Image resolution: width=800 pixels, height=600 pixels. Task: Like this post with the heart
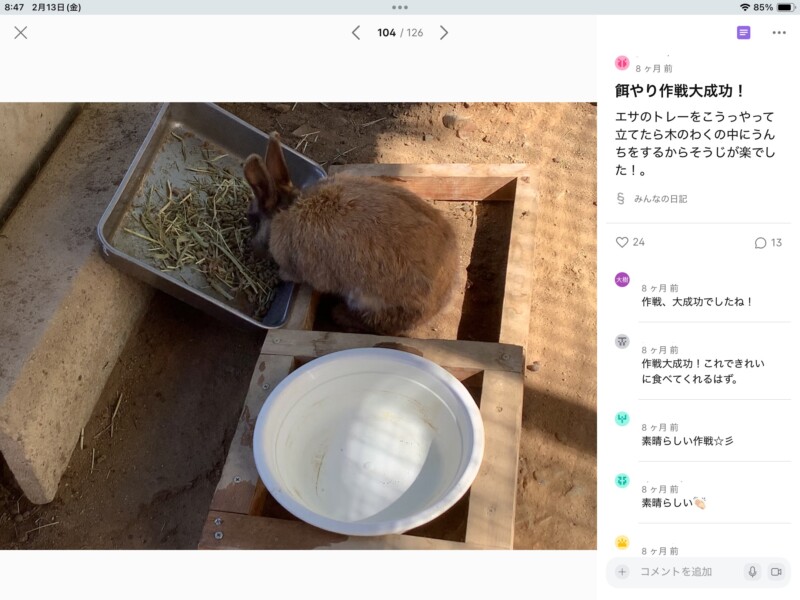click(x=622, y=242)
